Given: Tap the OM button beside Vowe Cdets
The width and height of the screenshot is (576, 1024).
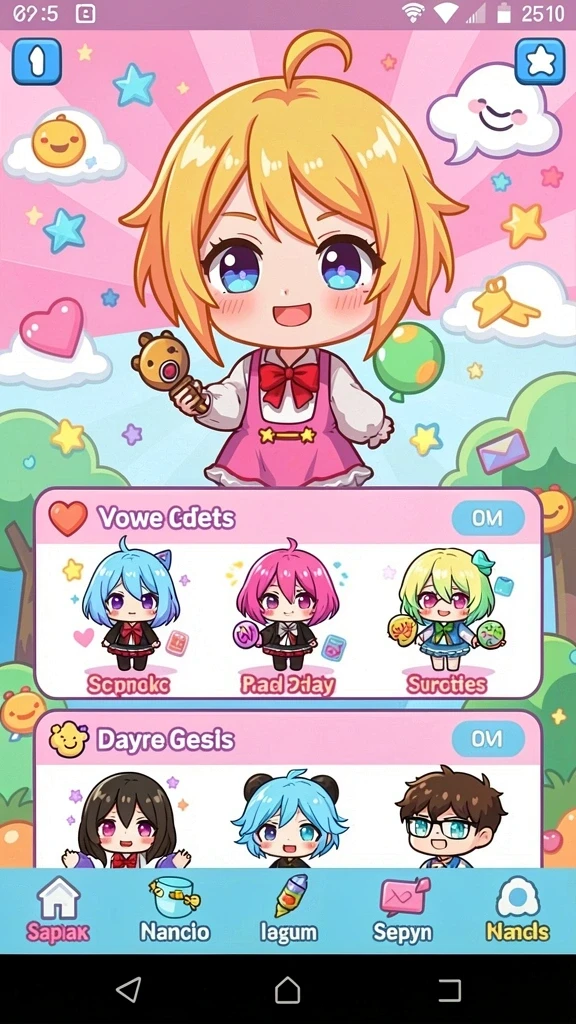Looking at the screenshot, I should 488,518.
